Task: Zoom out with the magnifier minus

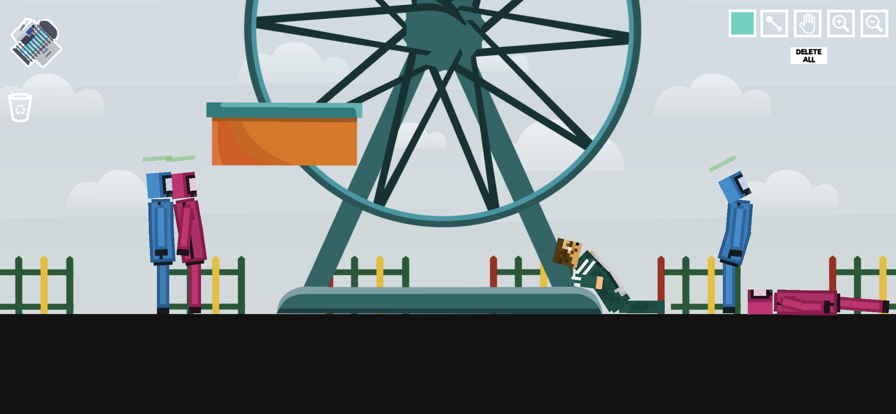Action: click(874, 24)
